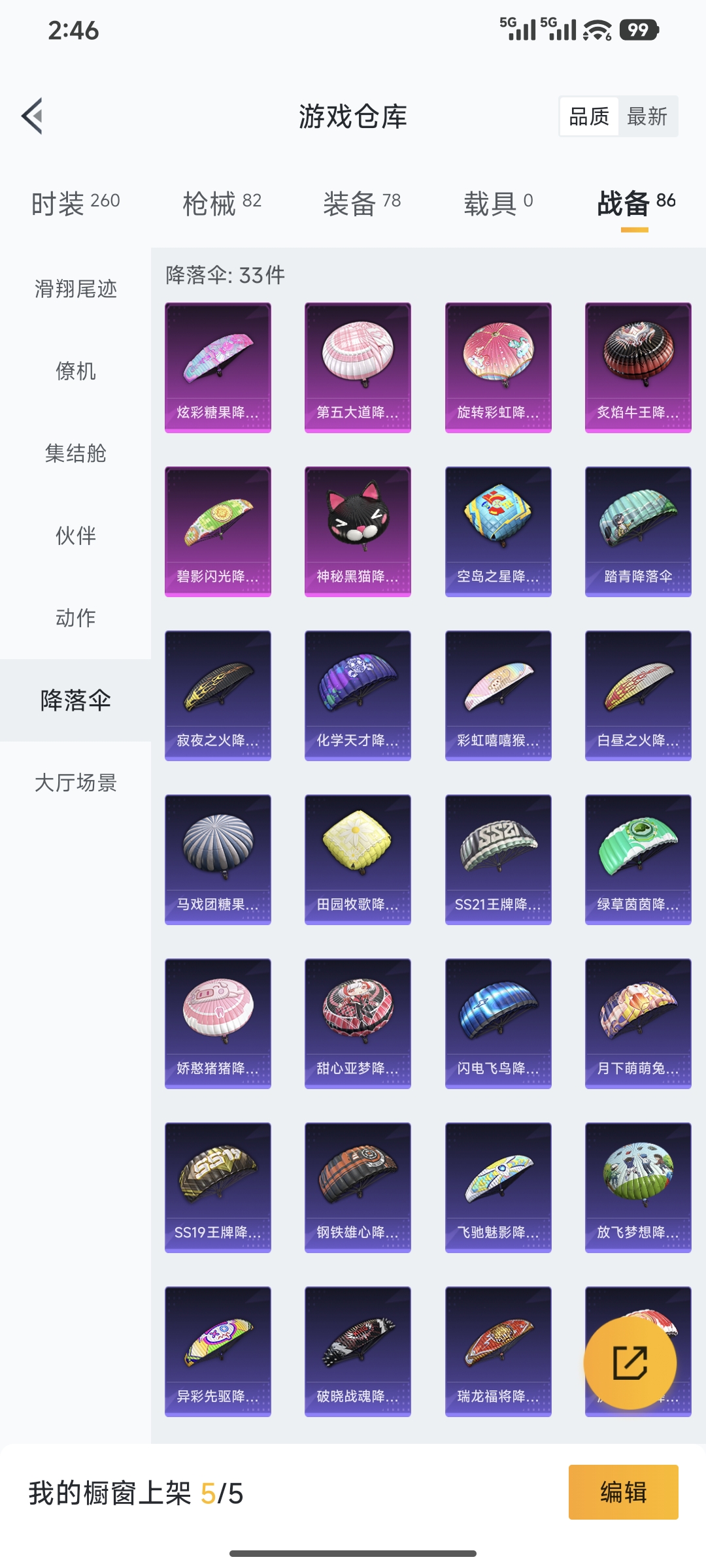706x1568 pixels.
Task: Activate the 降落伞 category in the sidebar
Action: [74, 699]
